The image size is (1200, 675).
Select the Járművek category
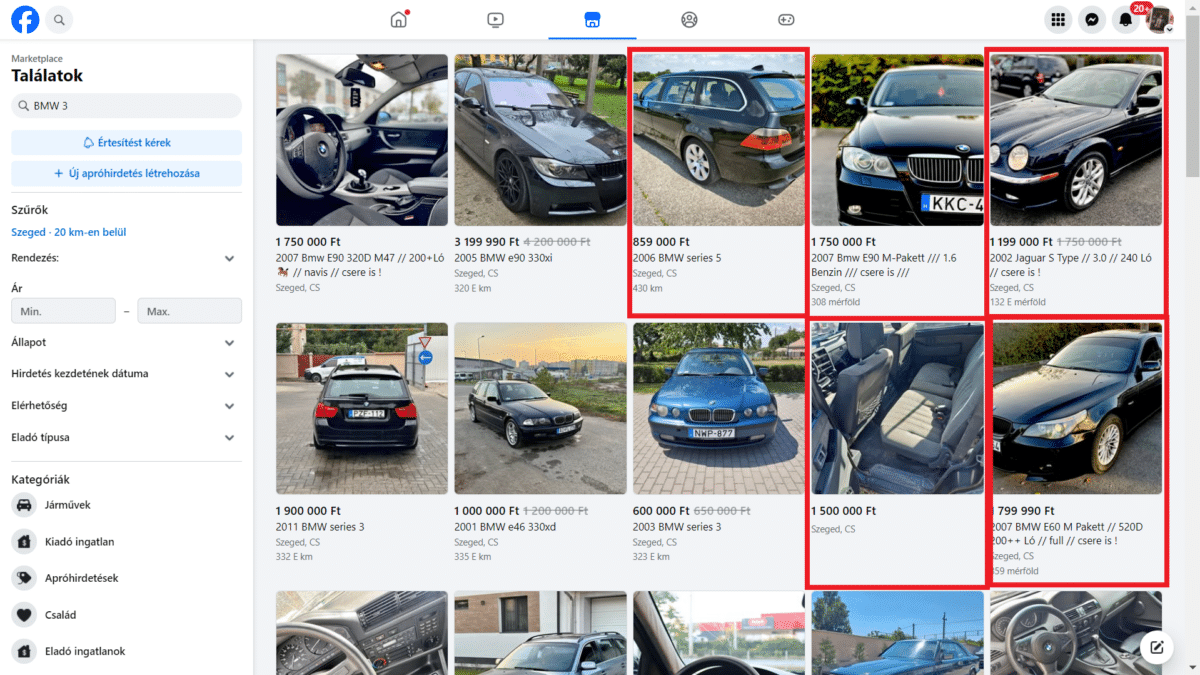coord(66,505)
